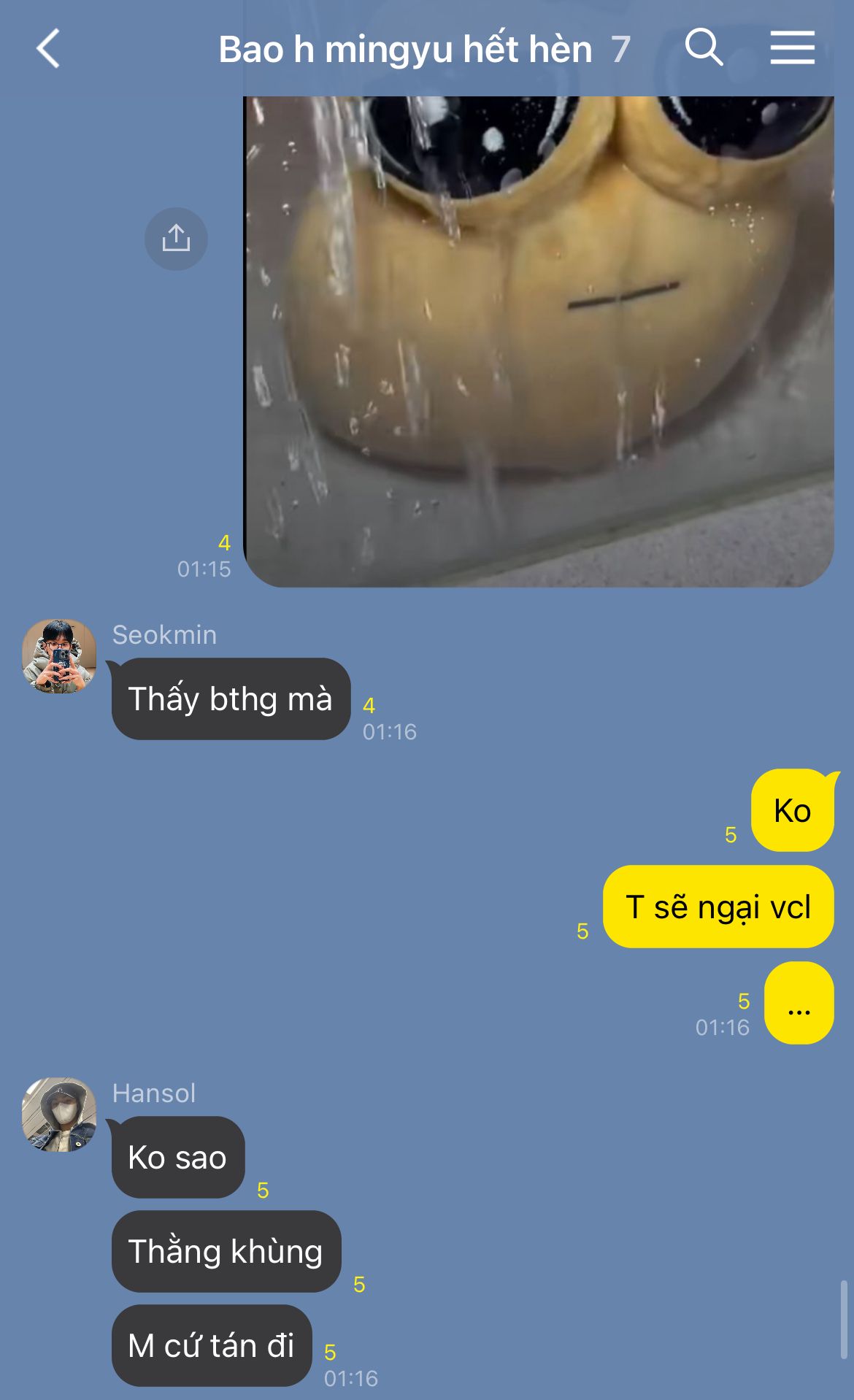Viewport: 854px width, 1400px height.
Task: View Seokmin's profile picture
Action: click(59, 655)
